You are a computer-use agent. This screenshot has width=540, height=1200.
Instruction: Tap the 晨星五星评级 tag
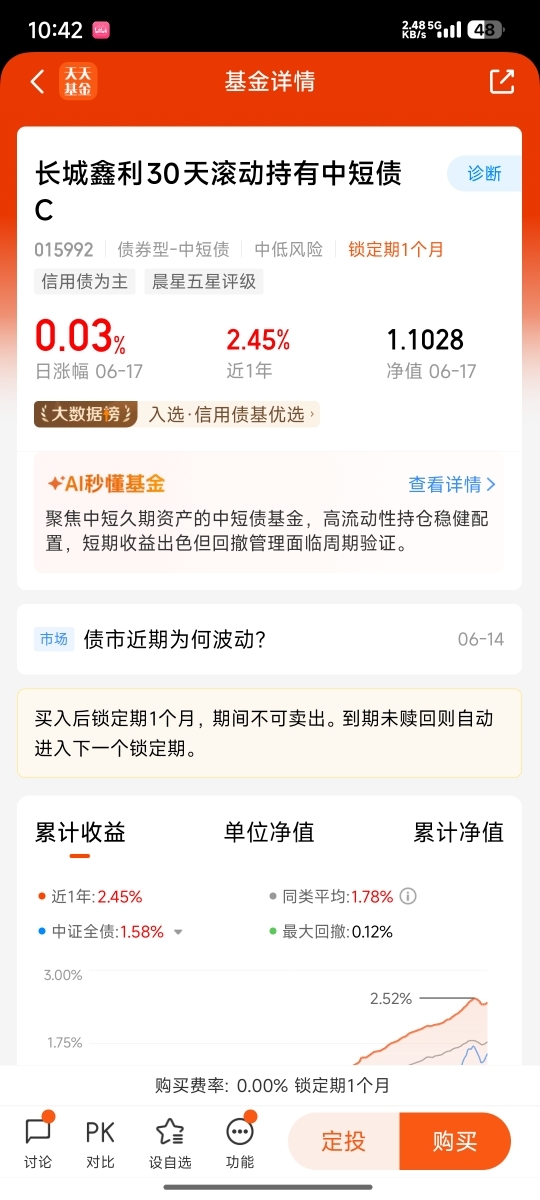(x=204, y=282)
